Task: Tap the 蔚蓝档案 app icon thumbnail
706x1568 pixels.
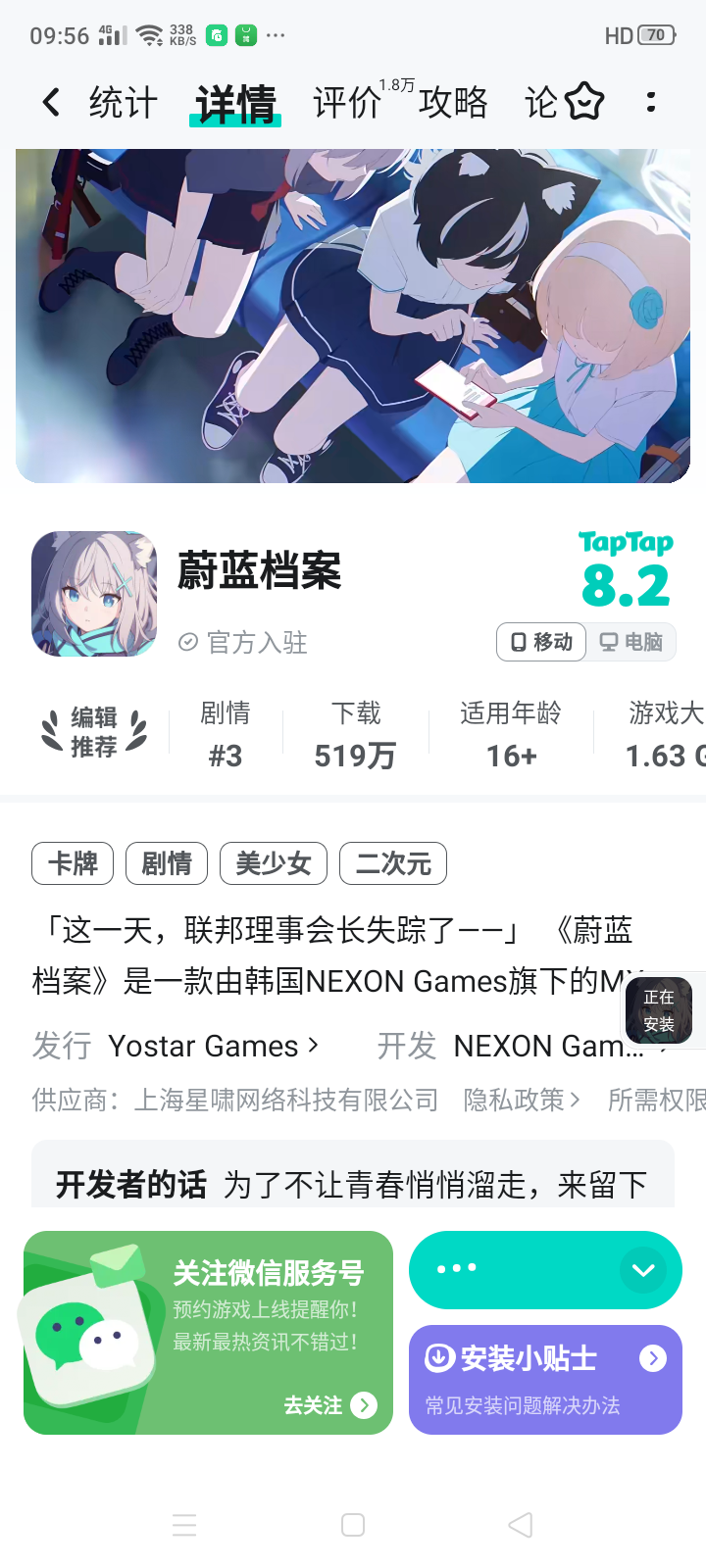Action: pos(94,593)
